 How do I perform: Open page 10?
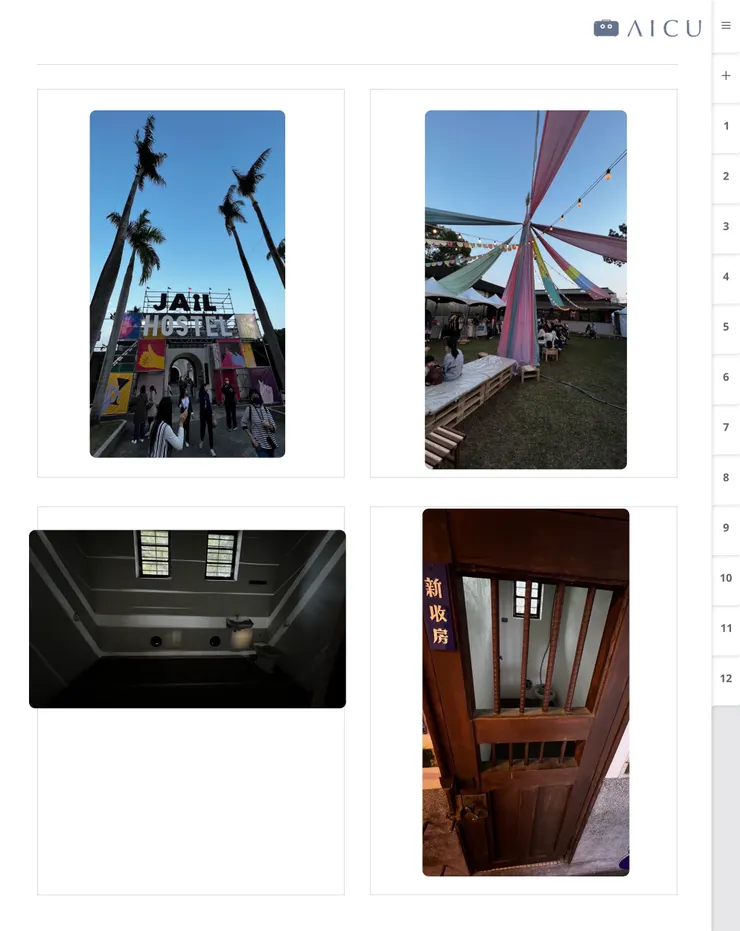(726, 578)
